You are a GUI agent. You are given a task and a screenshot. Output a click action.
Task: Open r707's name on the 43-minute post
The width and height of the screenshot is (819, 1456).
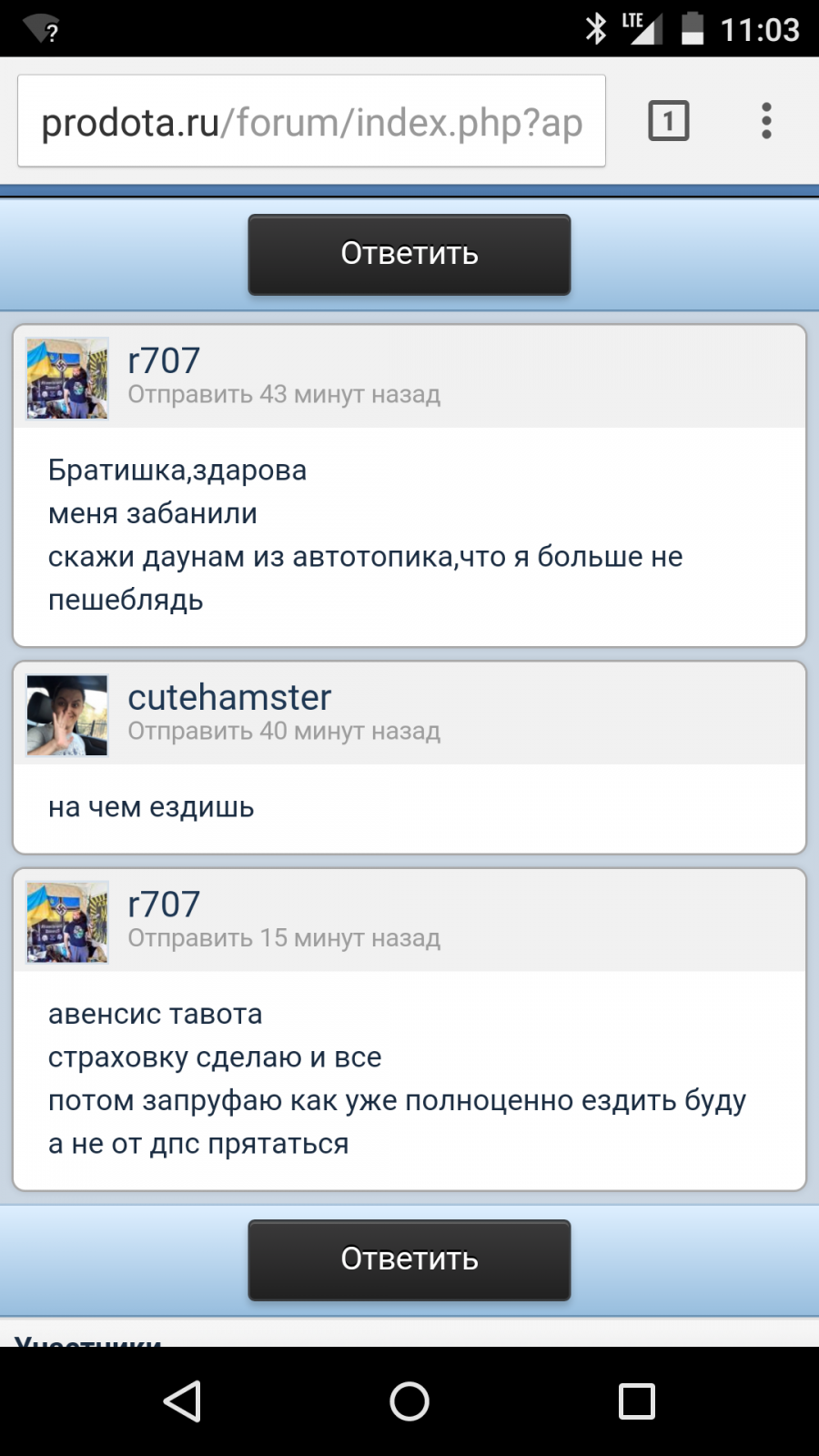pyautogui.click(x=164, y=360)
